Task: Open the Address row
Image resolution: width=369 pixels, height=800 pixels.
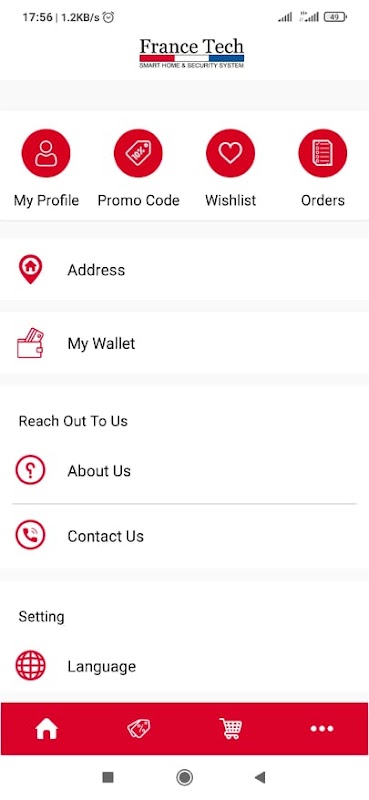Action: pos(184,269)
